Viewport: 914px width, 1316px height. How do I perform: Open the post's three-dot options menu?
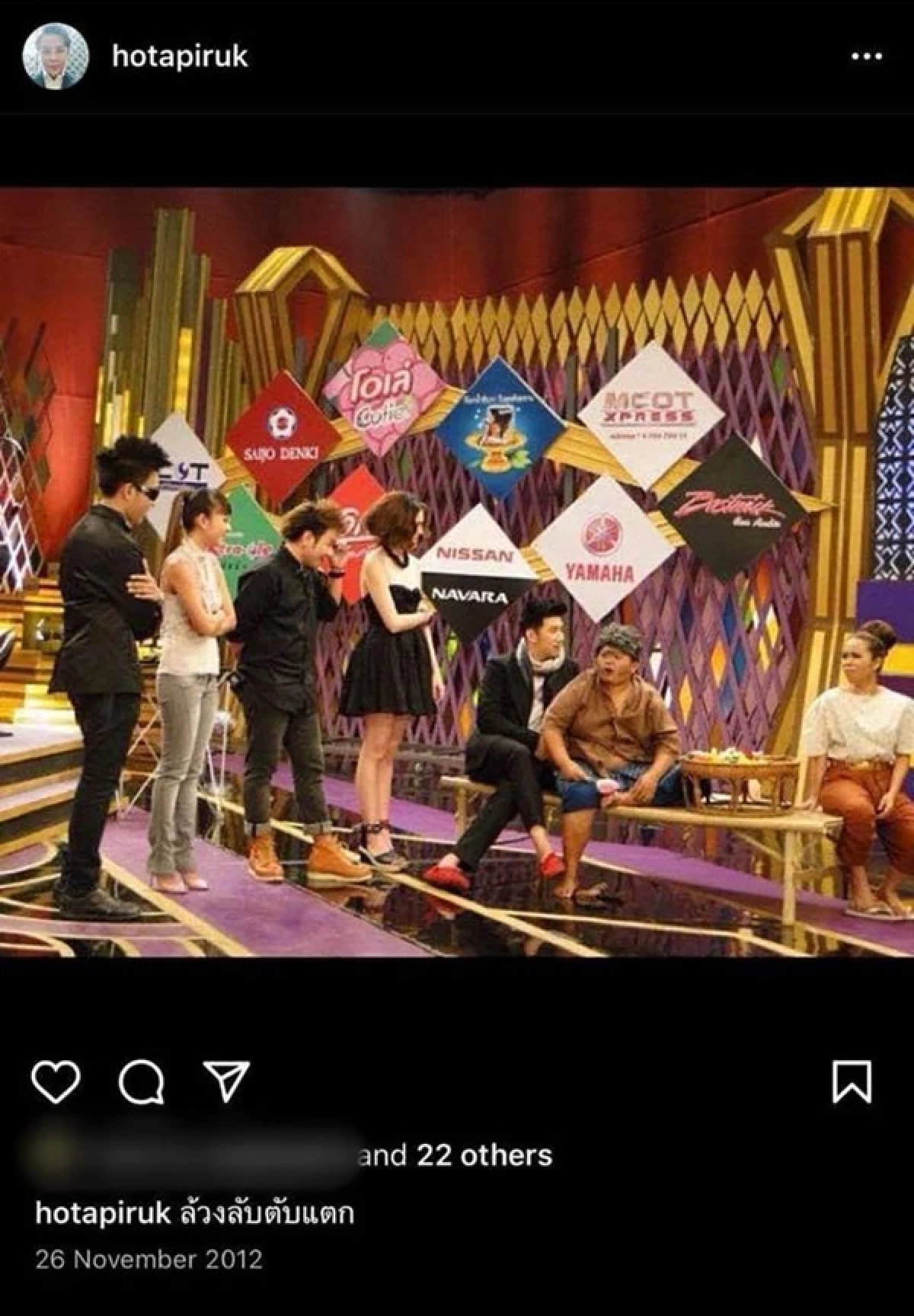click(x=866, y=57)
